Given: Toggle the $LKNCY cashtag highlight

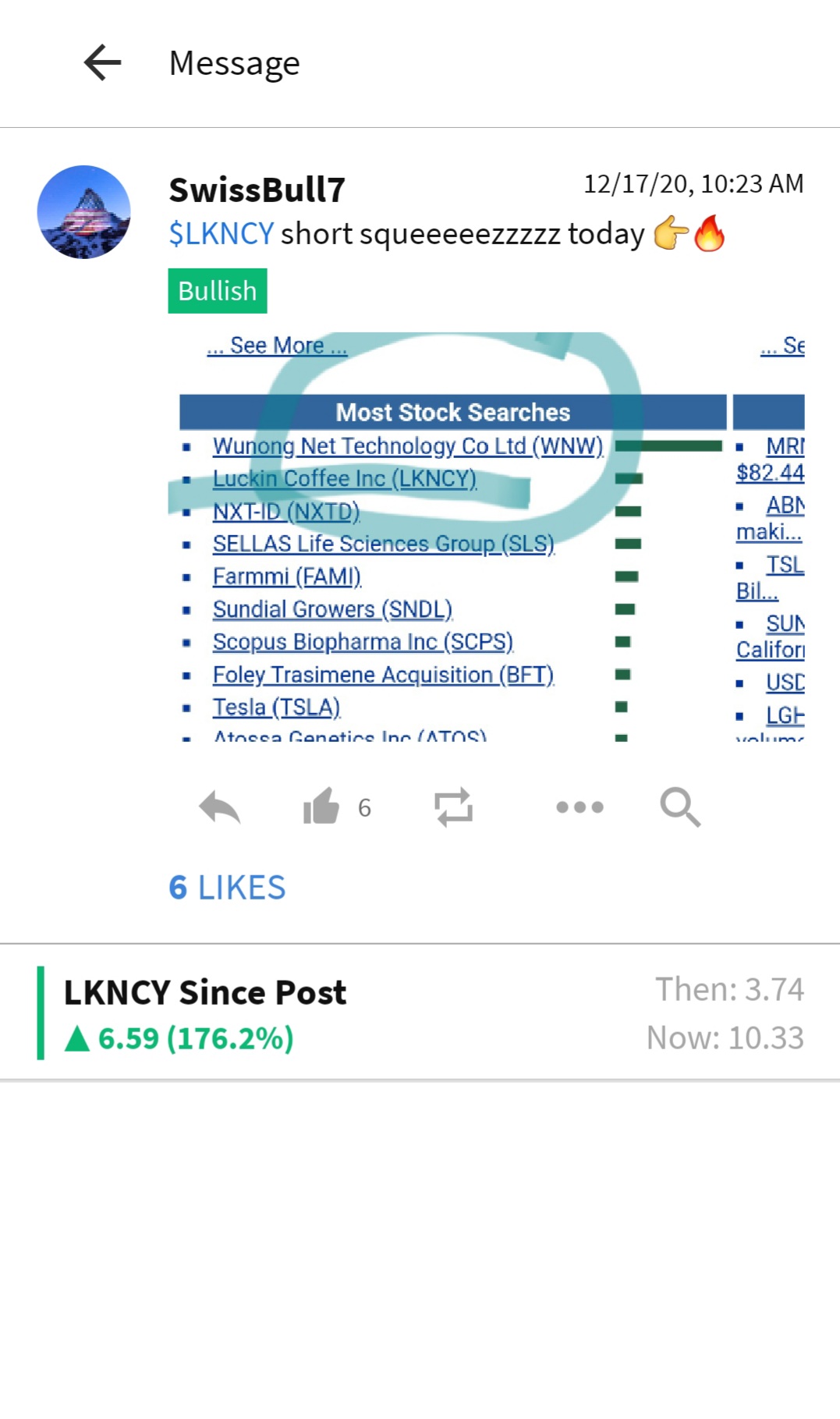Looking at the screenshot, I should tap(219, 232).
